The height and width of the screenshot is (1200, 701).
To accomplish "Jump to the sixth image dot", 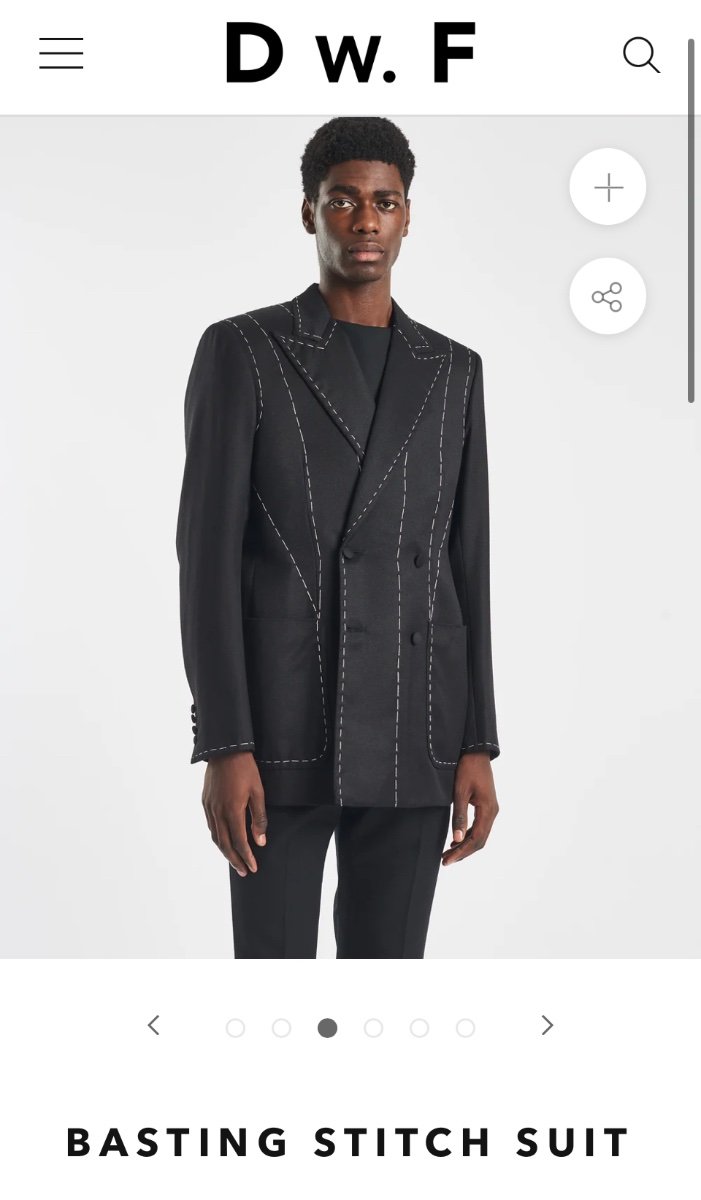I will click(465, 1028).
